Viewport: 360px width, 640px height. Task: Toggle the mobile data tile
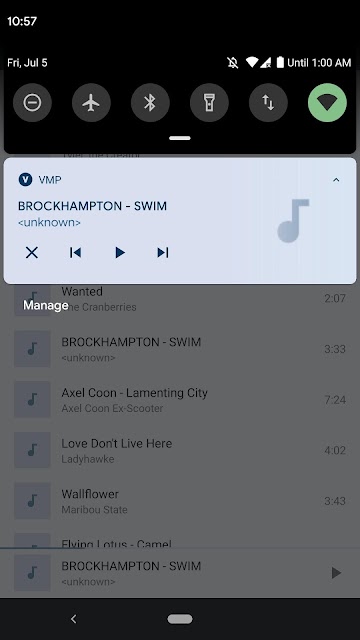(268, 102)
